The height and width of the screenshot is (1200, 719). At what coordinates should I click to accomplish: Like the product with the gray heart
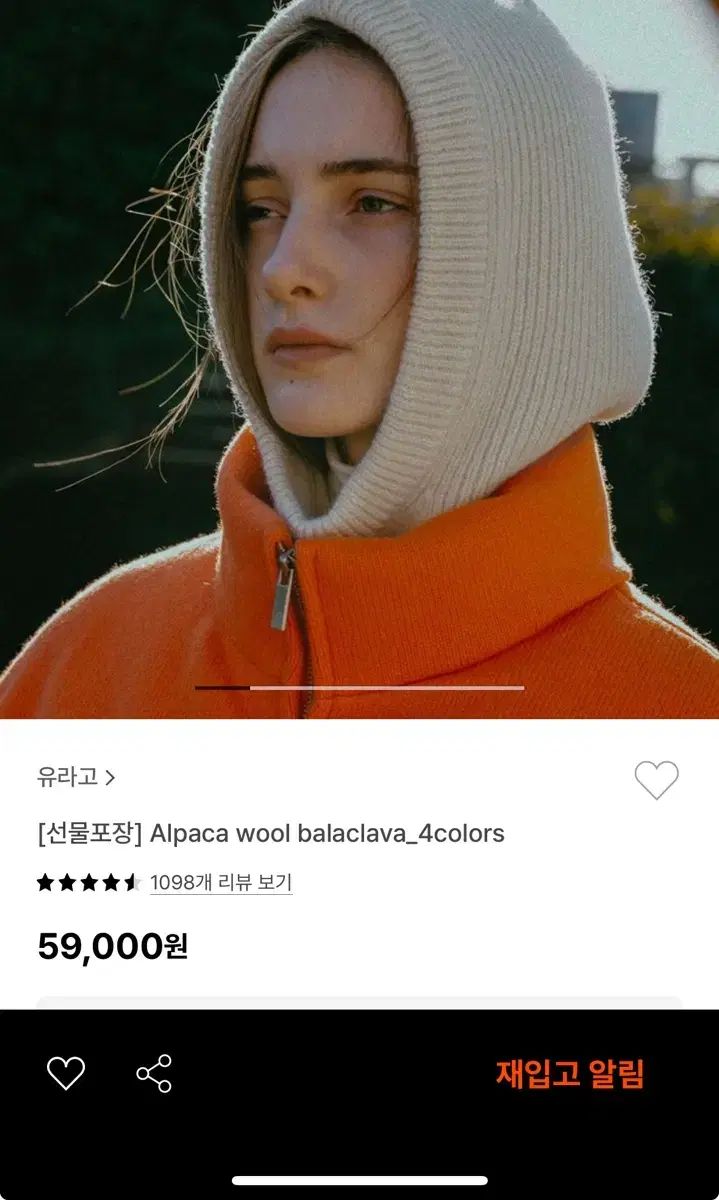pyautogui.click(x=656, y=780)
